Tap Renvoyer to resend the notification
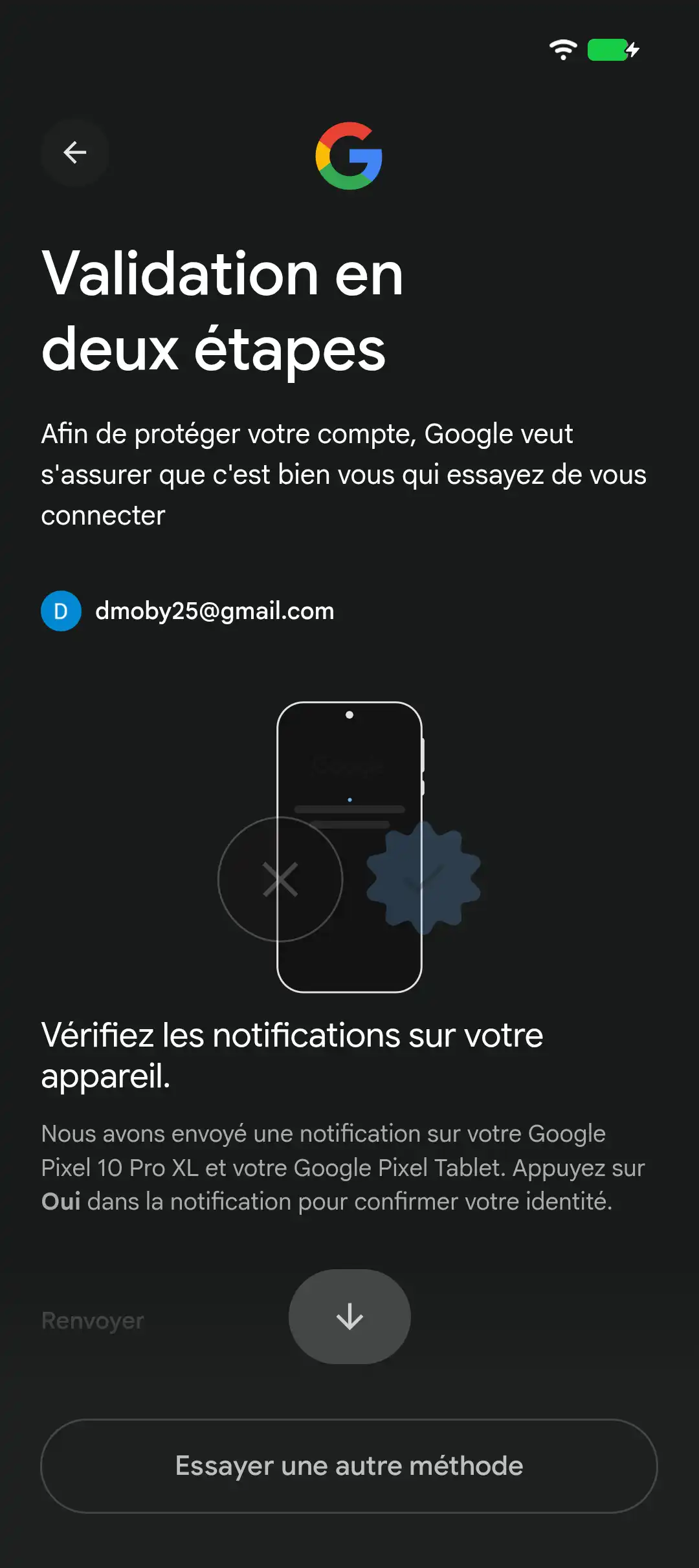The image size is (699, 1568). coord(93,1320)
